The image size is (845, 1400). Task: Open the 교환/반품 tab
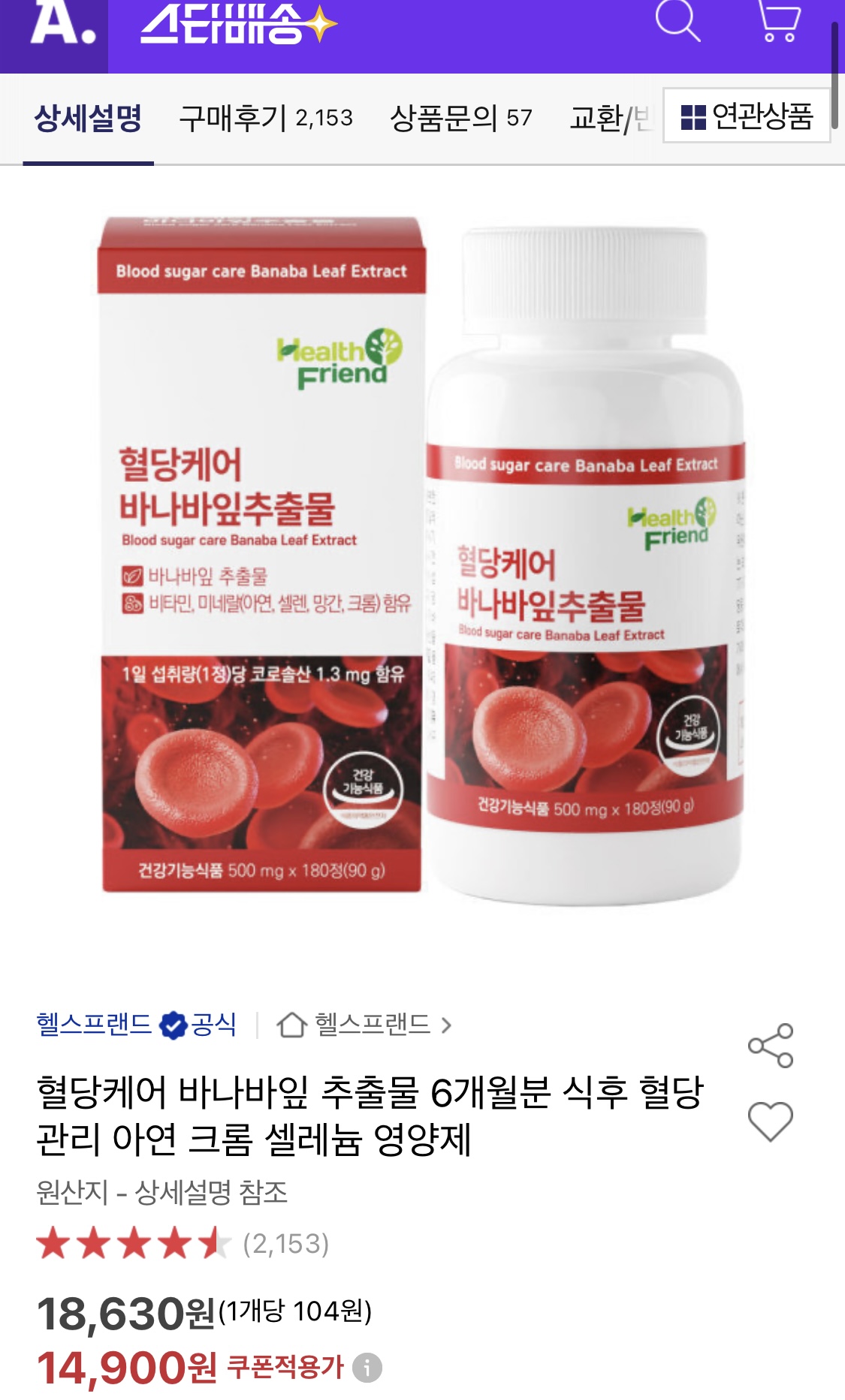coord(610,118)
